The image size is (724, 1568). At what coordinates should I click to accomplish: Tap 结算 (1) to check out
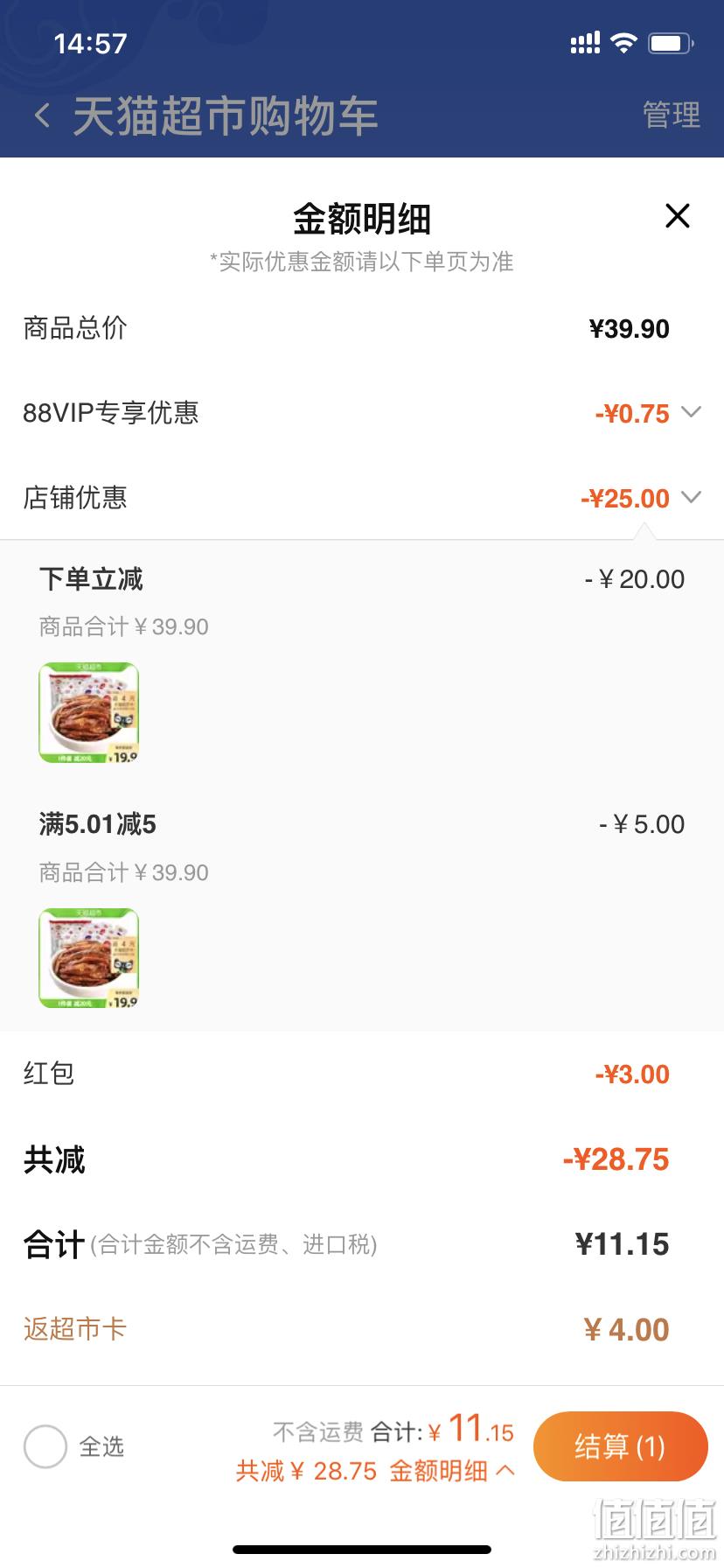(620, 1446)
